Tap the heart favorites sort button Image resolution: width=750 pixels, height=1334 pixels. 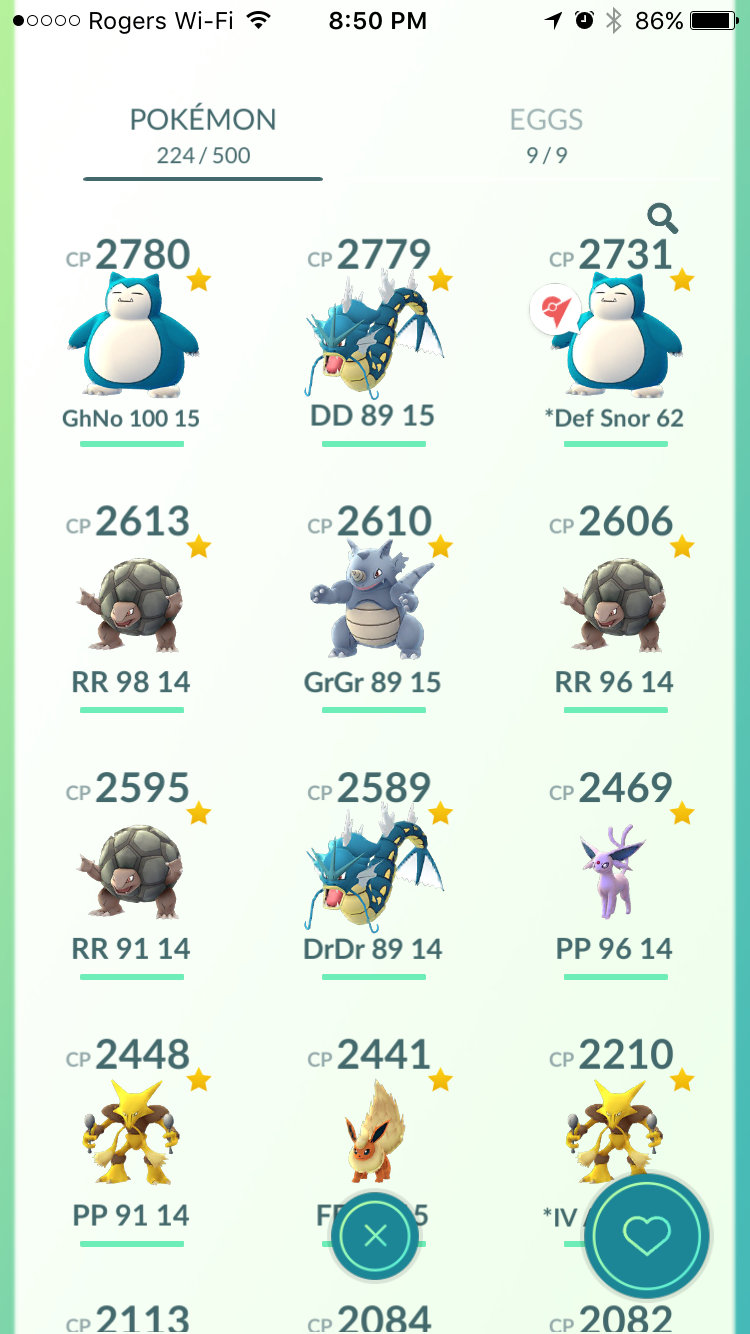point(647,1236)
